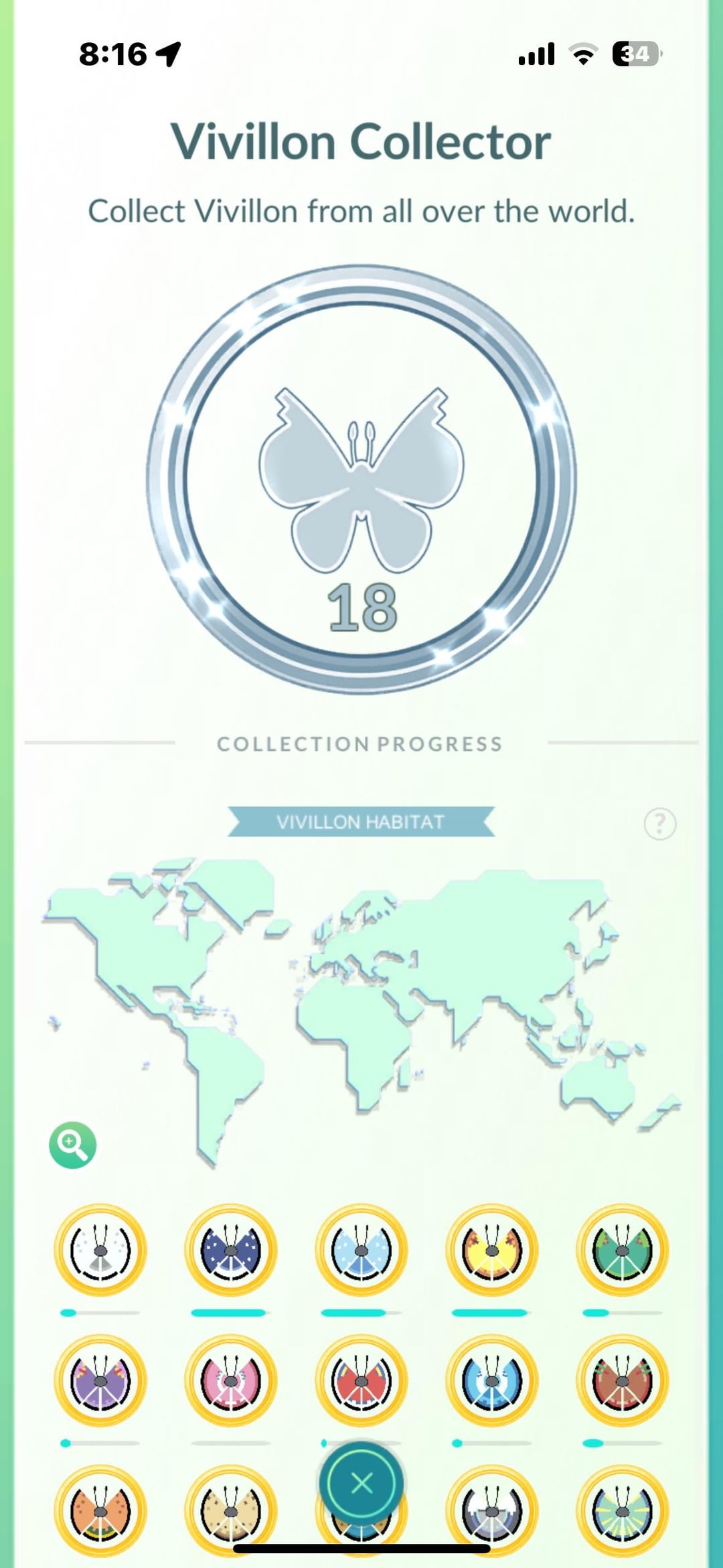Screen dimensions: 723x1568
Task: View the light blue Tundra pattern badge
Action: (361, 1250)
